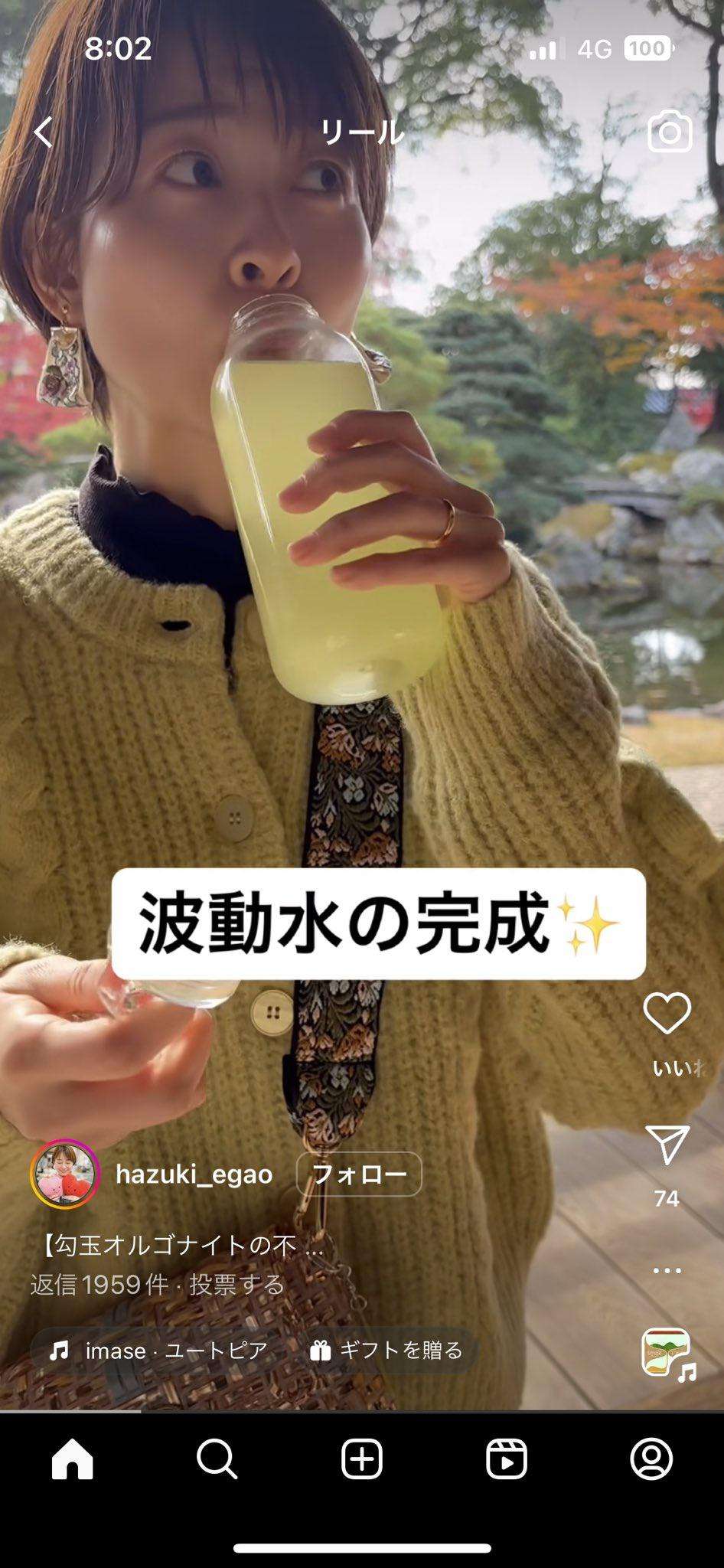The width and height of the screenshot is (724, 1568).
Task: Open the audio thumbnail for this reel
Action: [665, 1352]
